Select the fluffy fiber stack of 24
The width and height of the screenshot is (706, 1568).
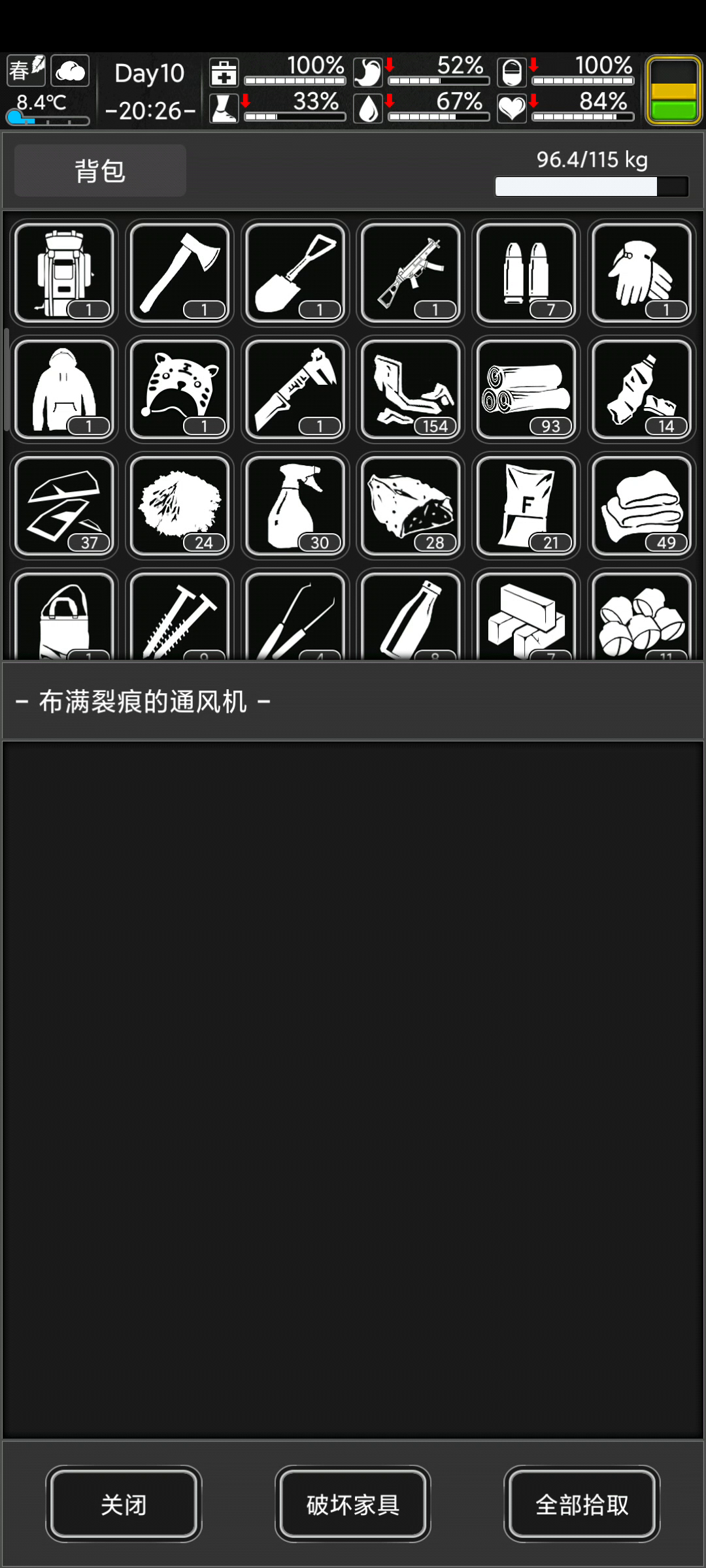pos(180,506)
